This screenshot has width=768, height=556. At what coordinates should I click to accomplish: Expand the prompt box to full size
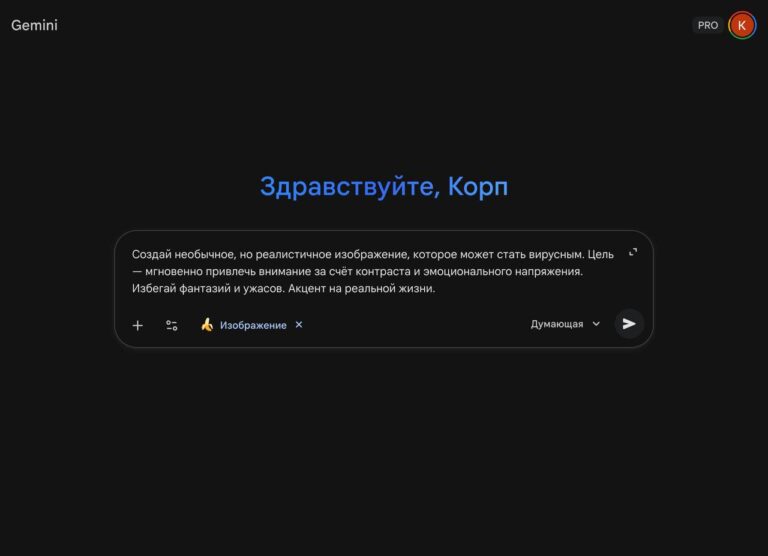[633, 252]
